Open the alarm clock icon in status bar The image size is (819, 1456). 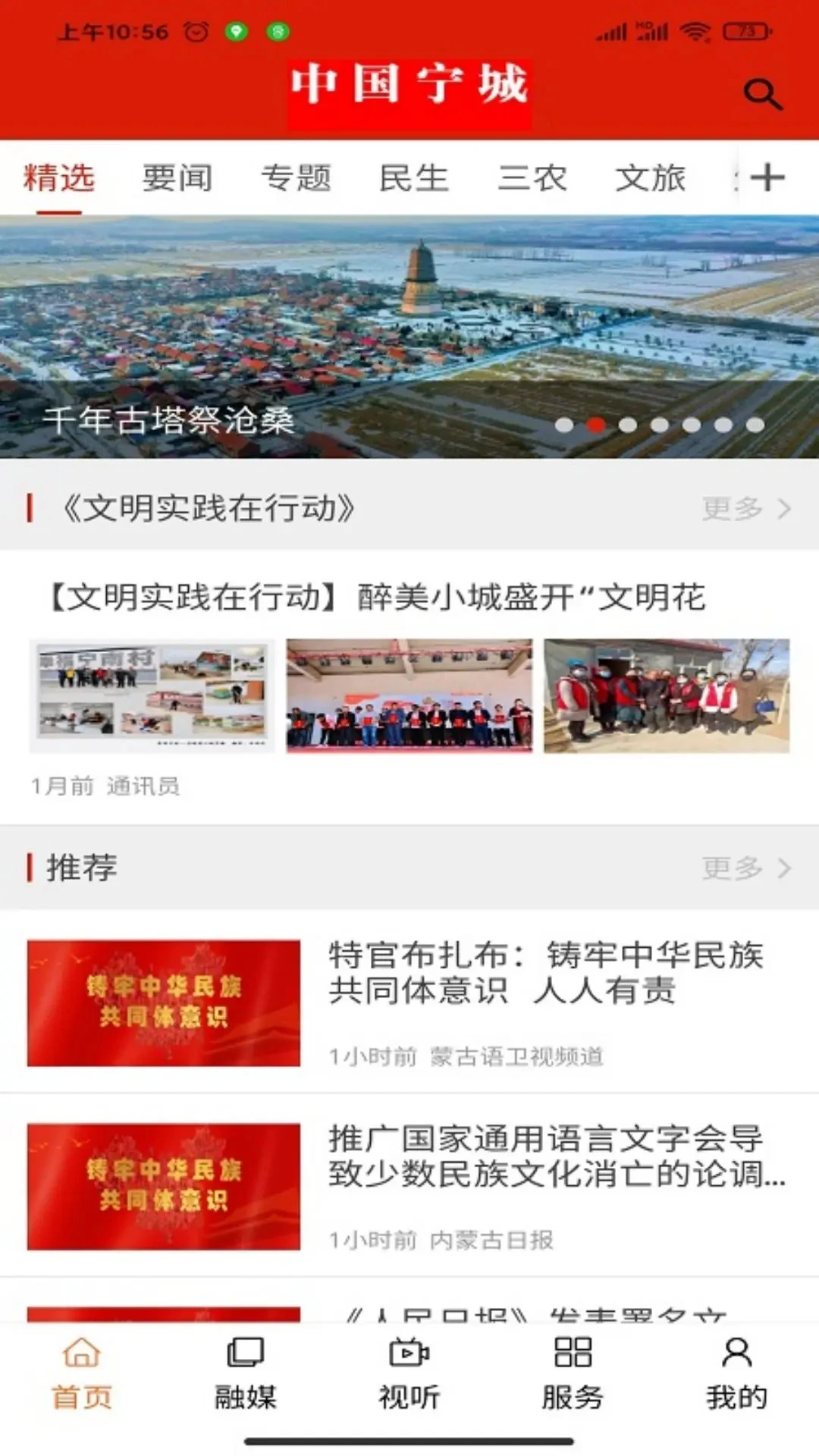tap(196, 32)
